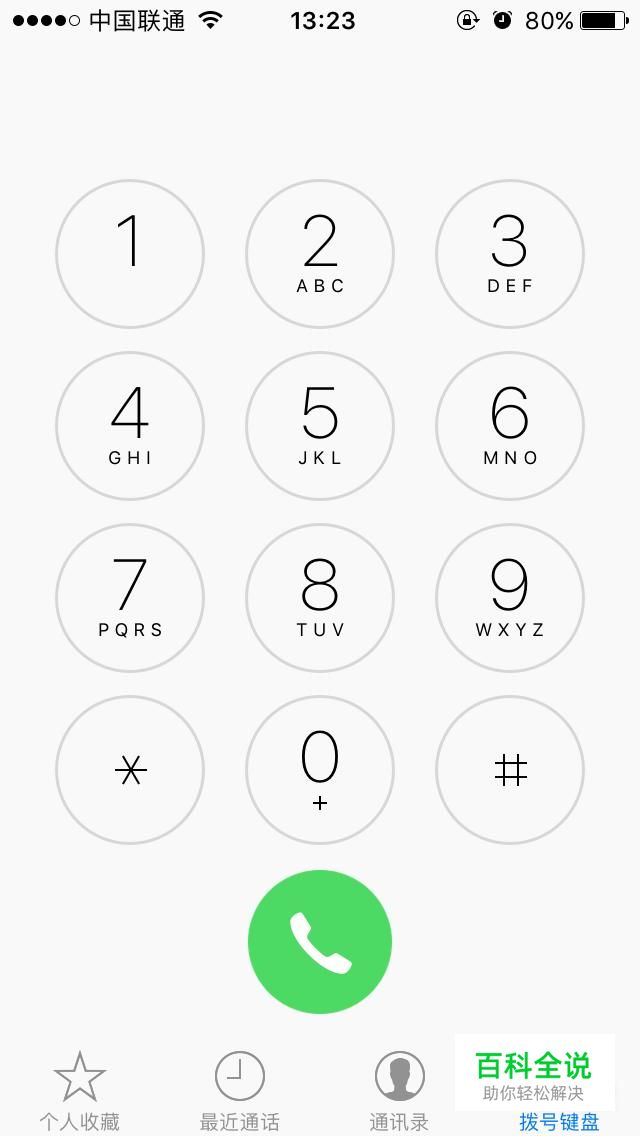The height and width of the screenshot is (1136, 640).
Task: Tap the pound hash key
Action: pyautogui.click(x=510, y=771)
